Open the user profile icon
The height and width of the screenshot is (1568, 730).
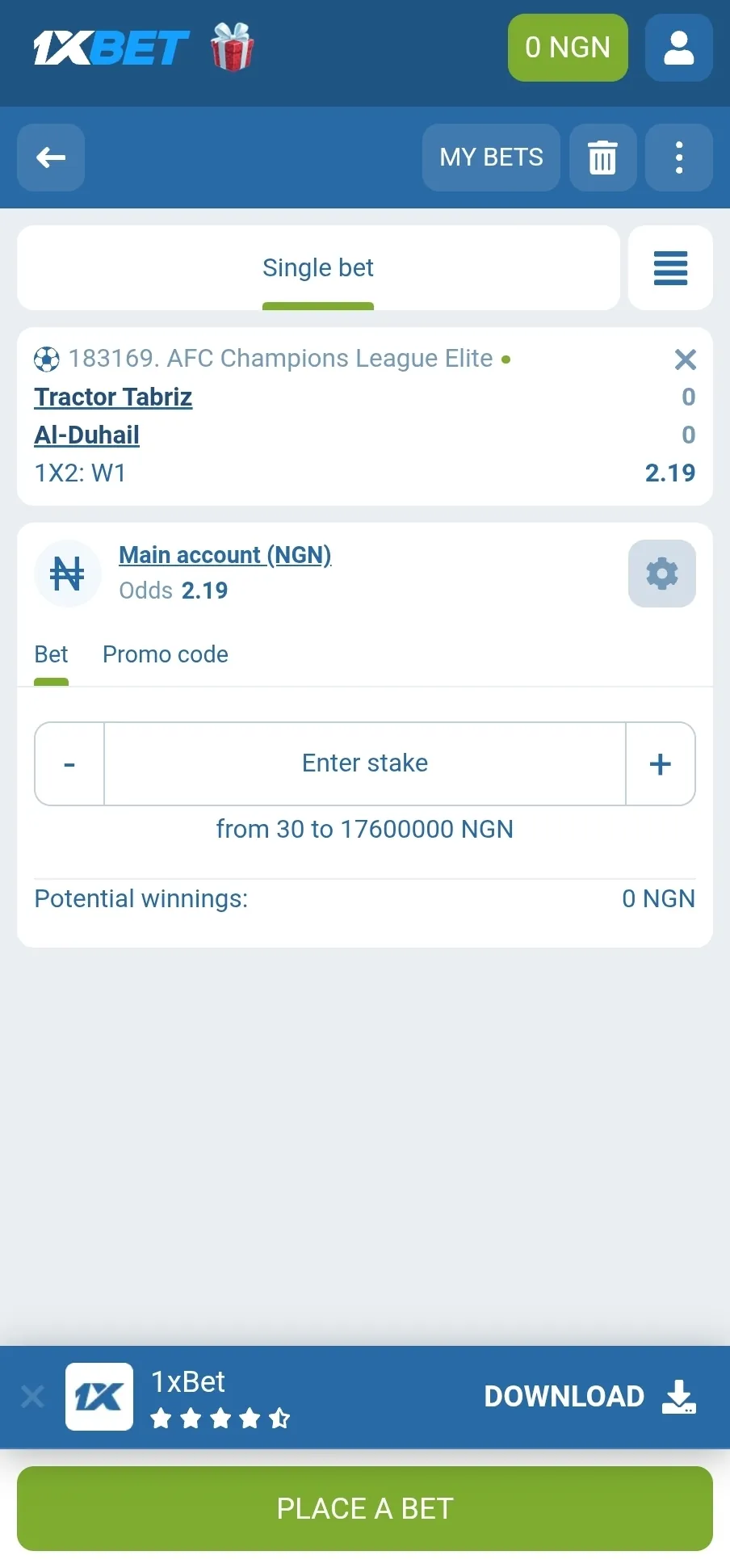(x=678, y=48)
